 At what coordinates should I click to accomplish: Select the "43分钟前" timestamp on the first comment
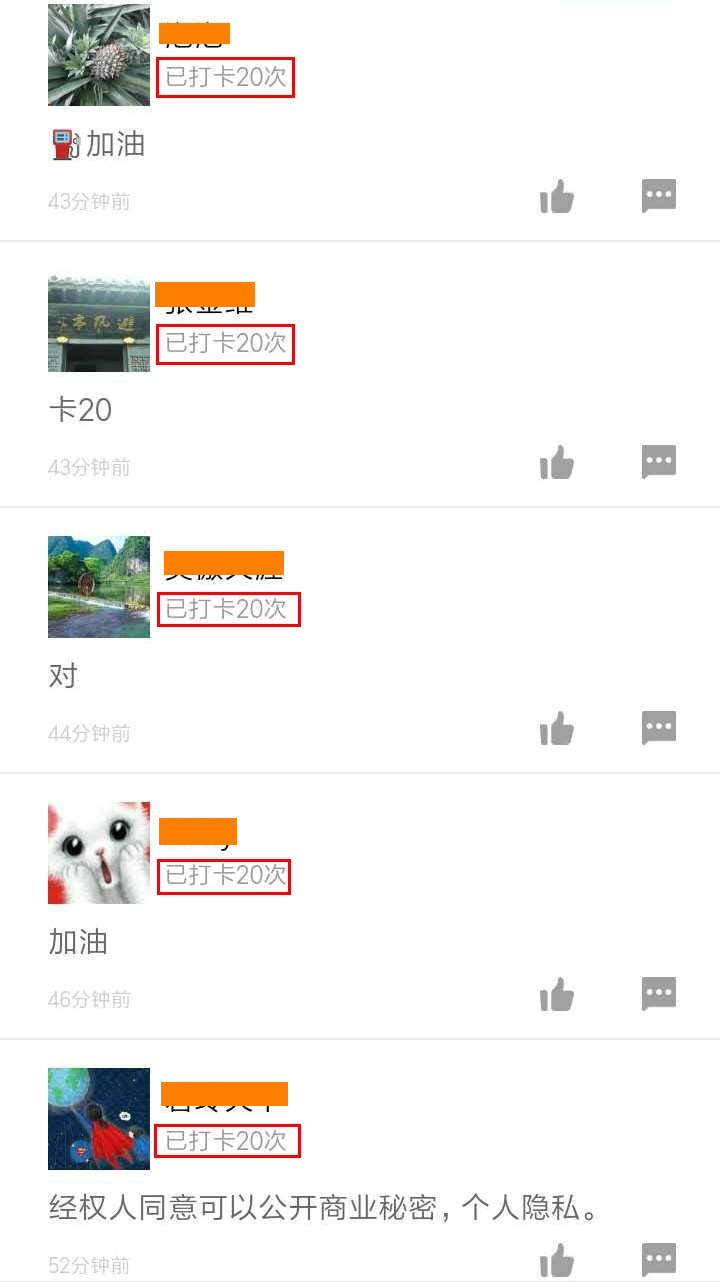90,201
